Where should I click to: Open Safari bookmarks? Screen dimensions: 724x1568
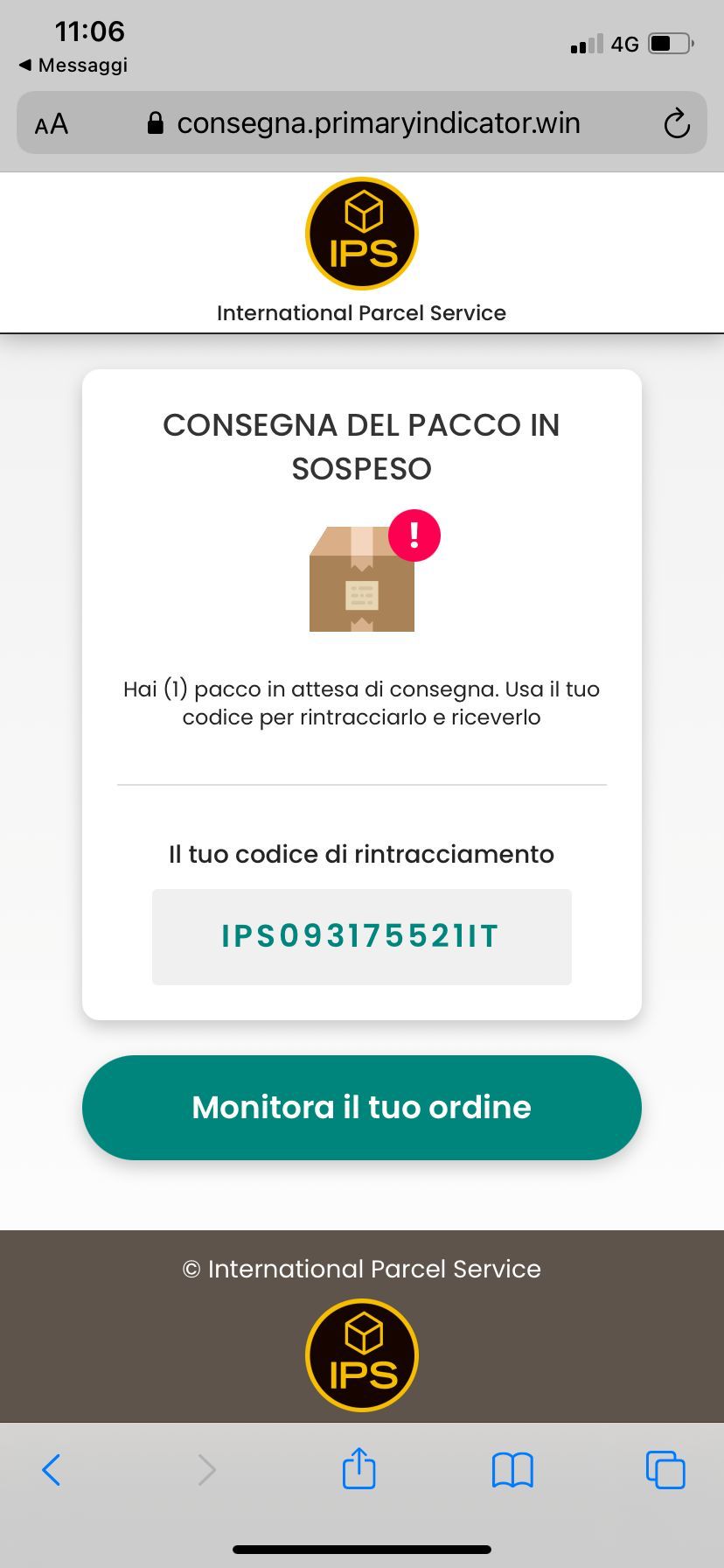512,1470
